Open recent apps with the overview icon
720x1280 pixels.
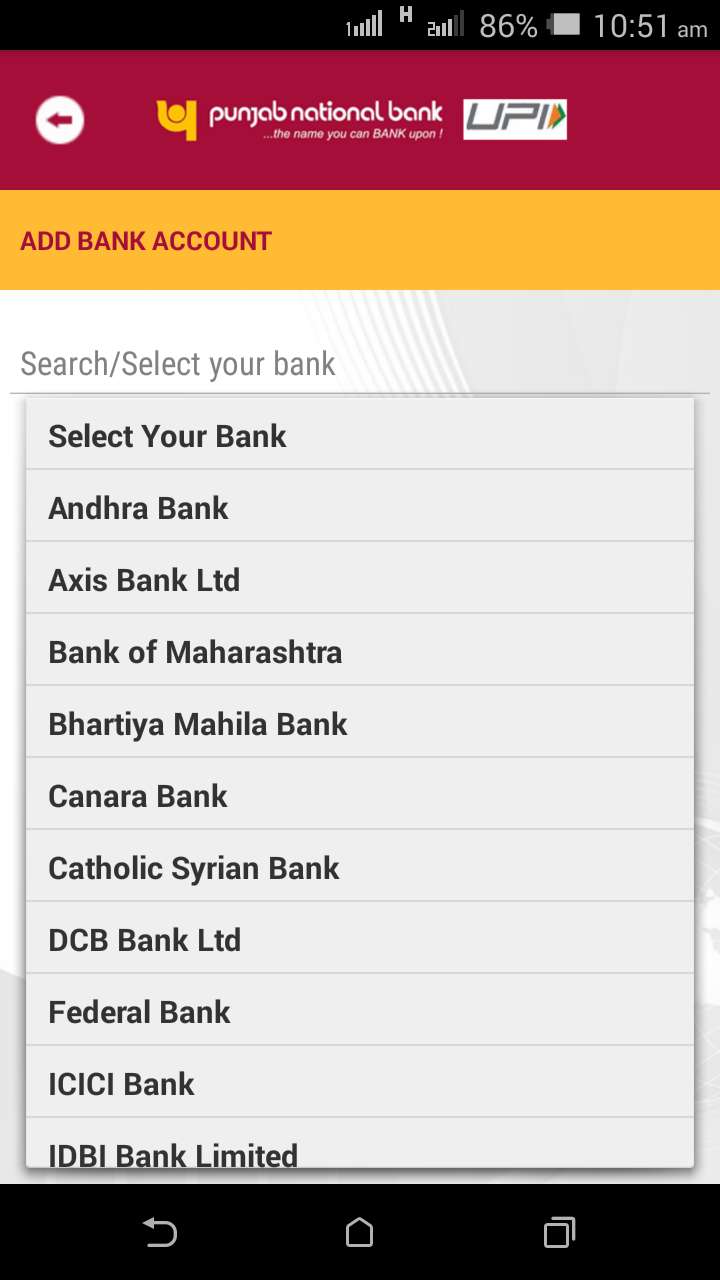tap(559, 1233)
